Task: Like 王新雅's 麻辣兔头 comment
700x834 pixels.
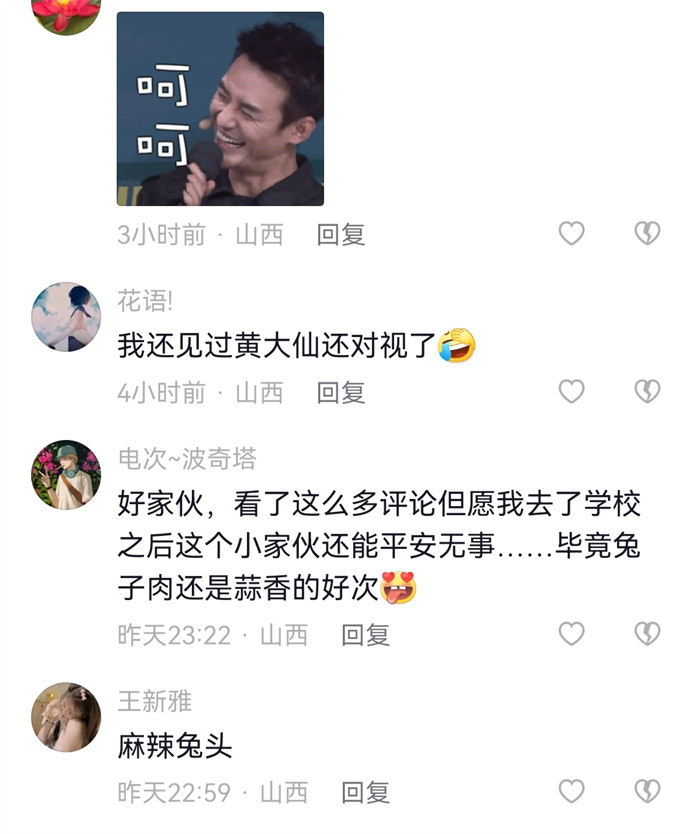Action: 571,792
